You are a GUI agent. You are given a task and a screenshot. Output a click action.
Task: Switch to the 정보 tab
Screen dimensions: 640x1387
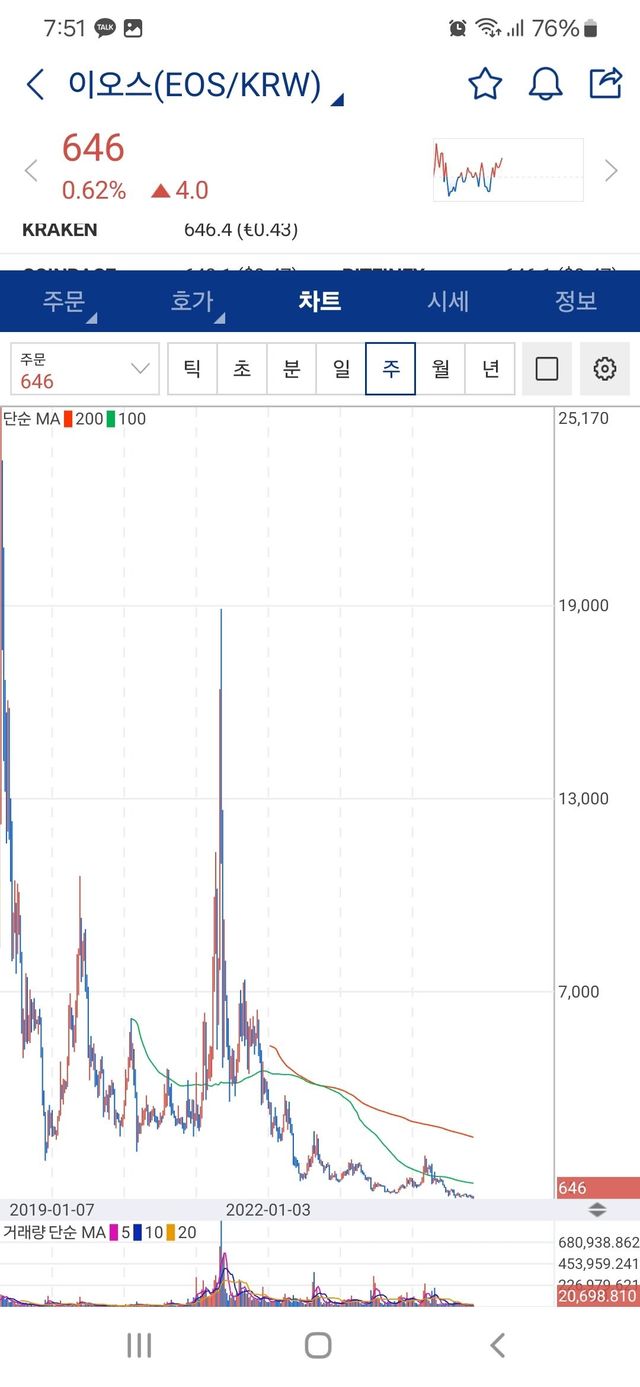pyautogui.click(x=576, y=301)
